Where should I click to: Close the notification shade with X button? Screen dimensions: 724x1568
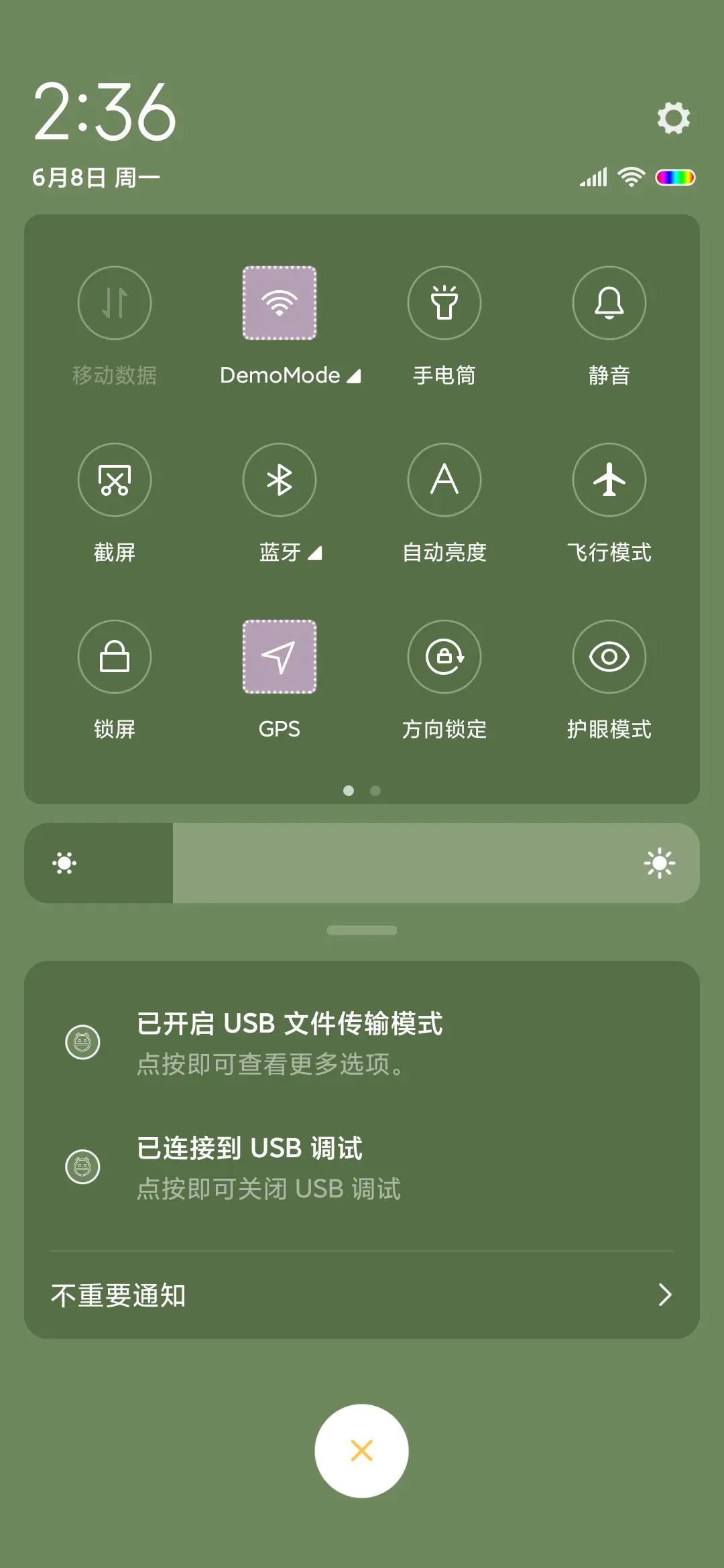(362, 1451)
